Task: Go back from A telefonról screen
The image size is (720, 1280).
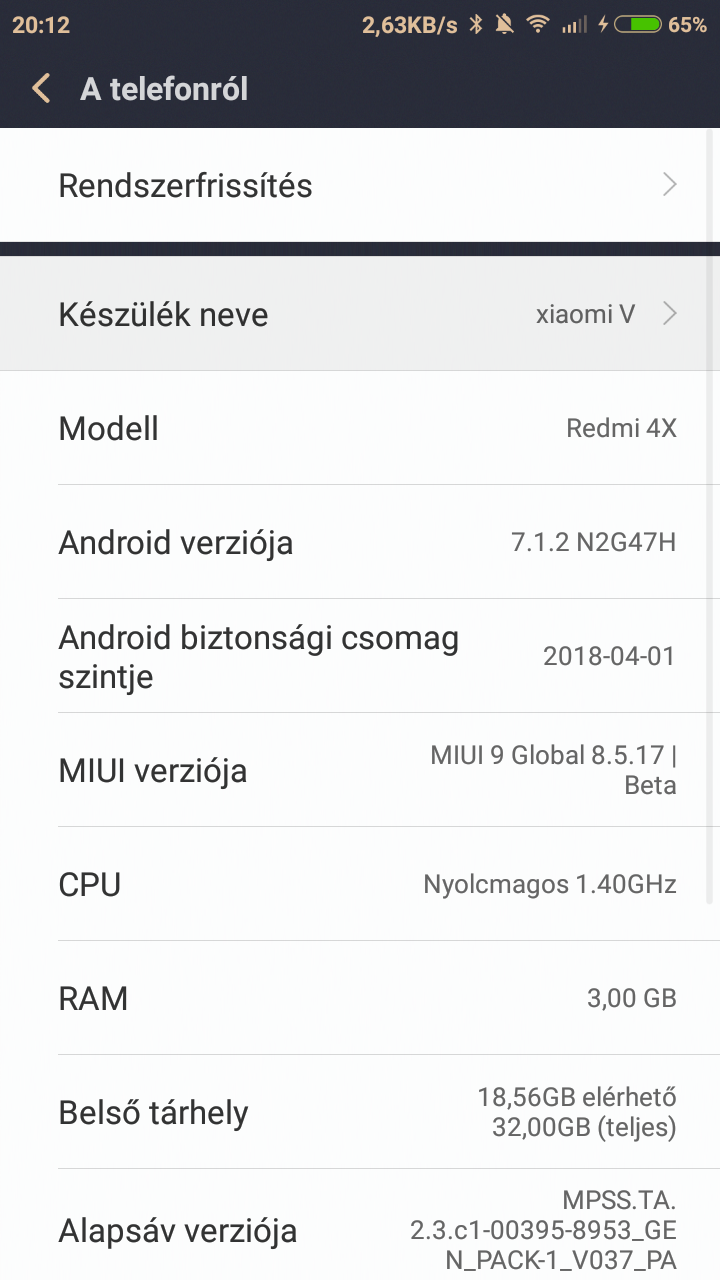Action: coord(41,89)
